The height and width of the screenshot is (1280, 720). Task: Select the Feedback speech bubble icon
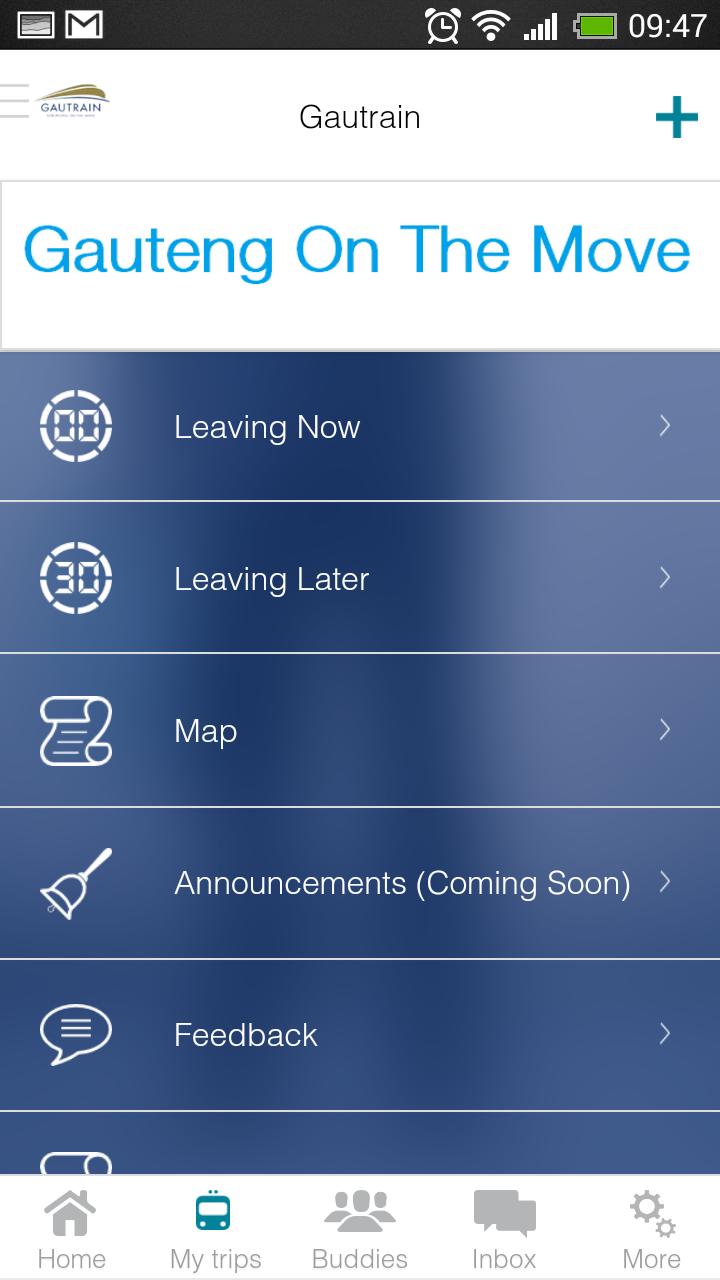point(73,1034)
